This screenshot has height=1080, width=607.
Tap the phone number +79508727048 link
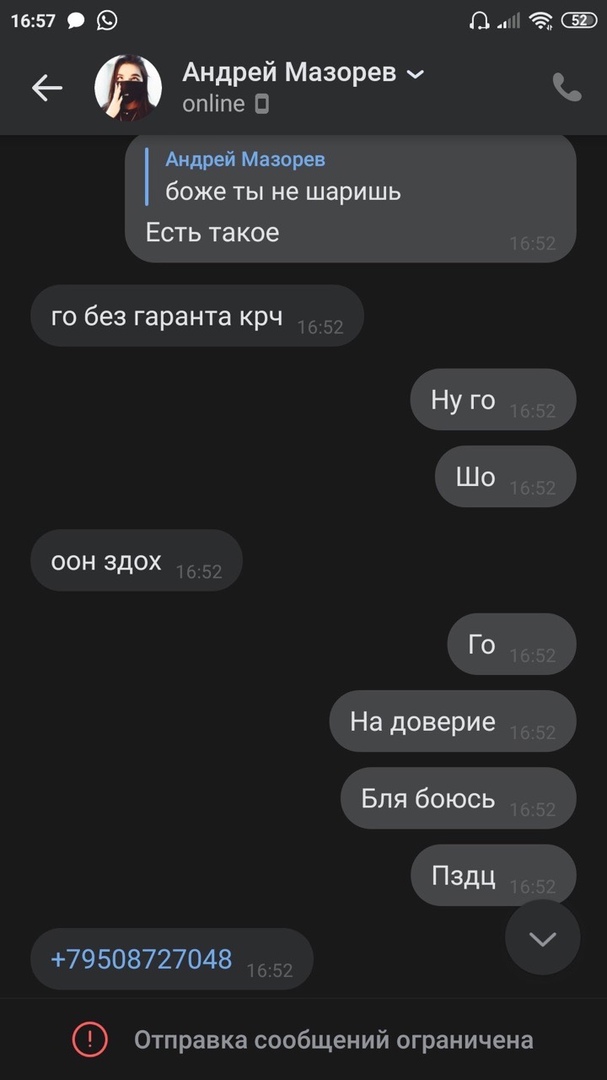[x=141, y=959]
